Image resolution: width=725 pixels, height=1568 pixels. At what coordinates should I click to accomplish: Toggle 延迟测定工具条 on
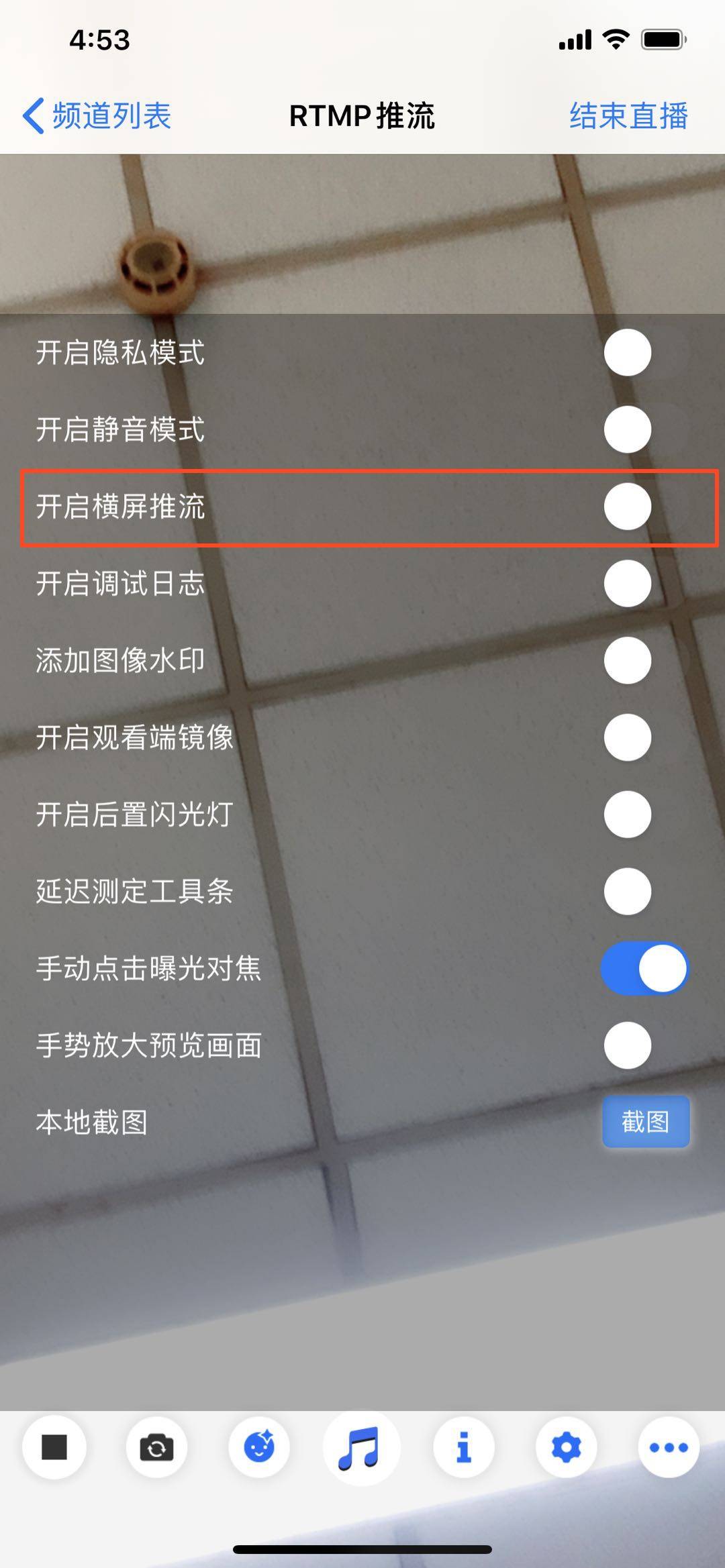coord(644,892)
